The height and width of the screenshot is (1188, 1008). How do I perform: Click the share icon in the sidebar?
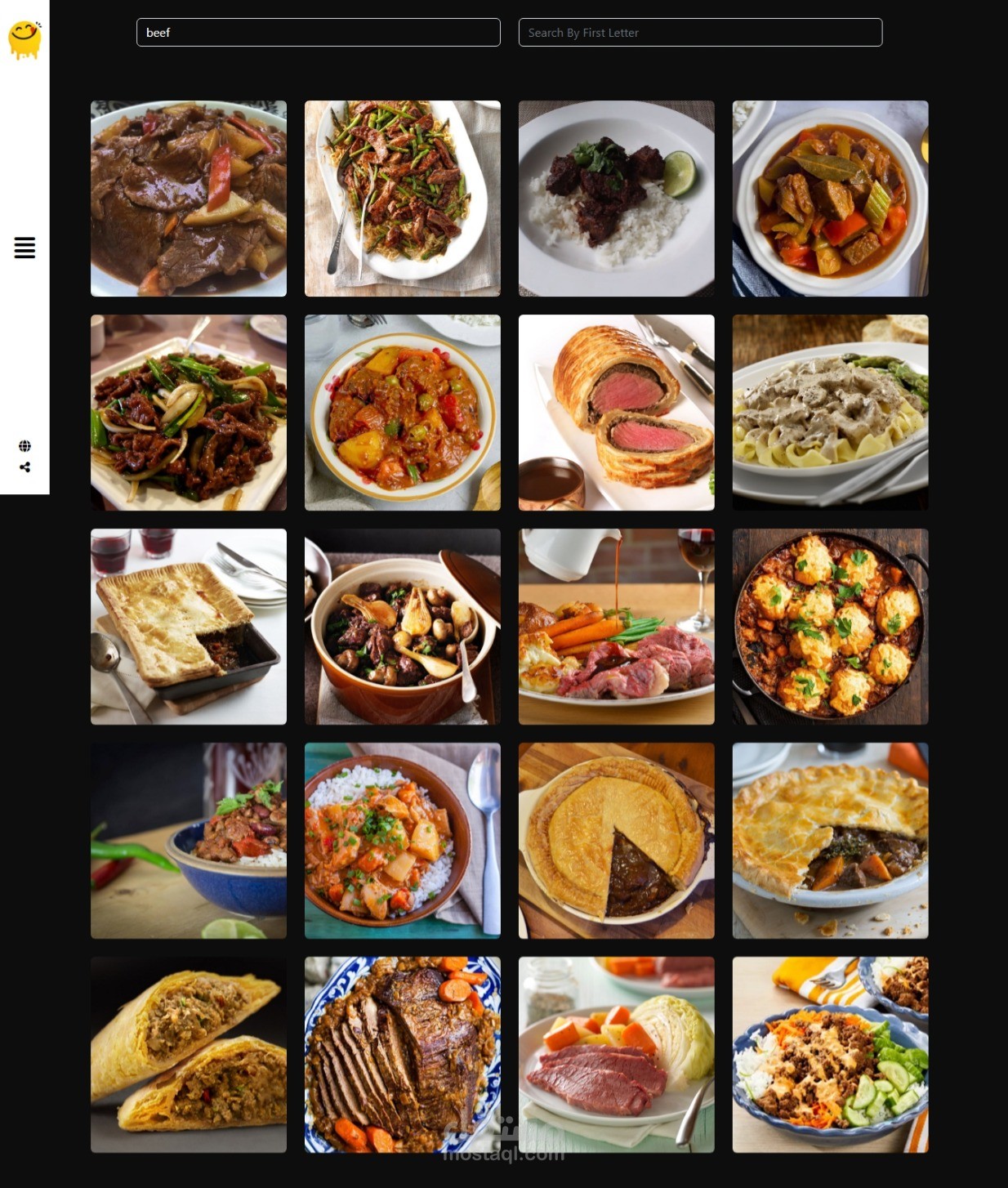(x=25, y=467)
